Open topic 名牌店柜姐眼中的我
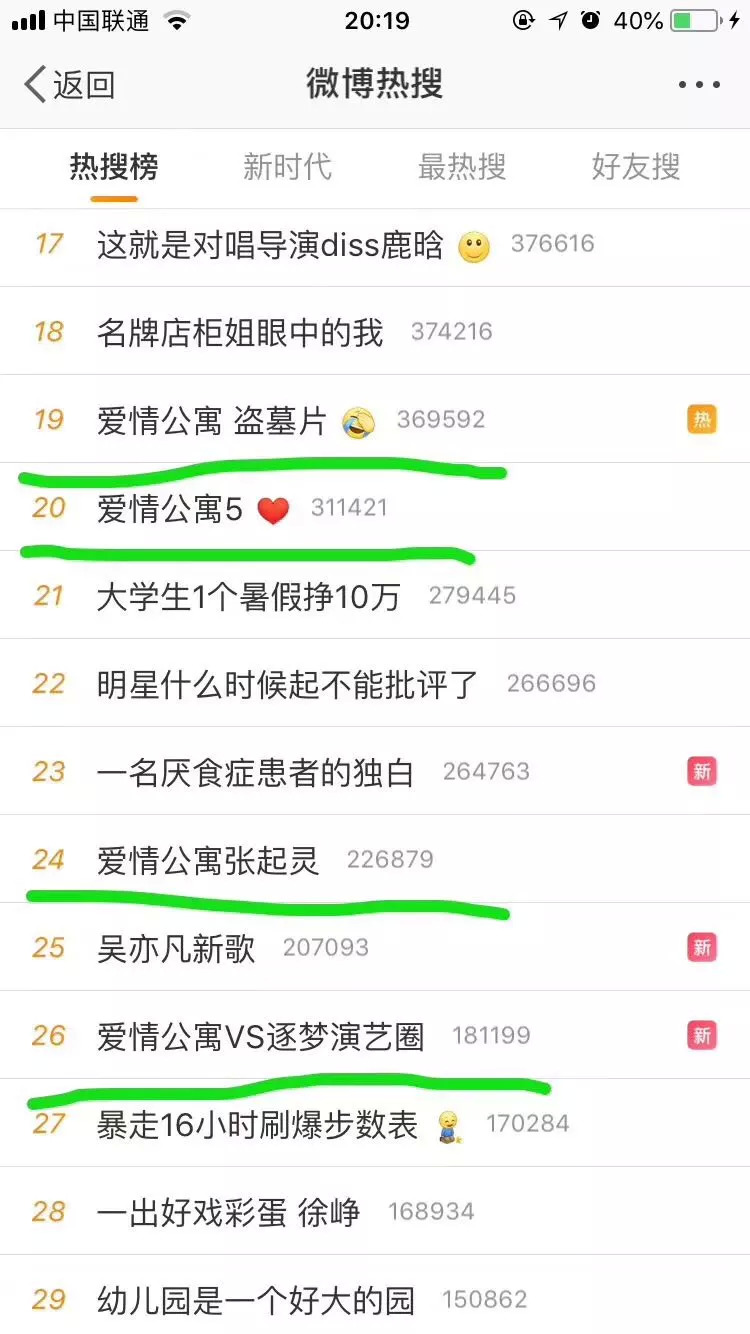Viewport: 750px width, 1334px height. click(x=240, y=332)
